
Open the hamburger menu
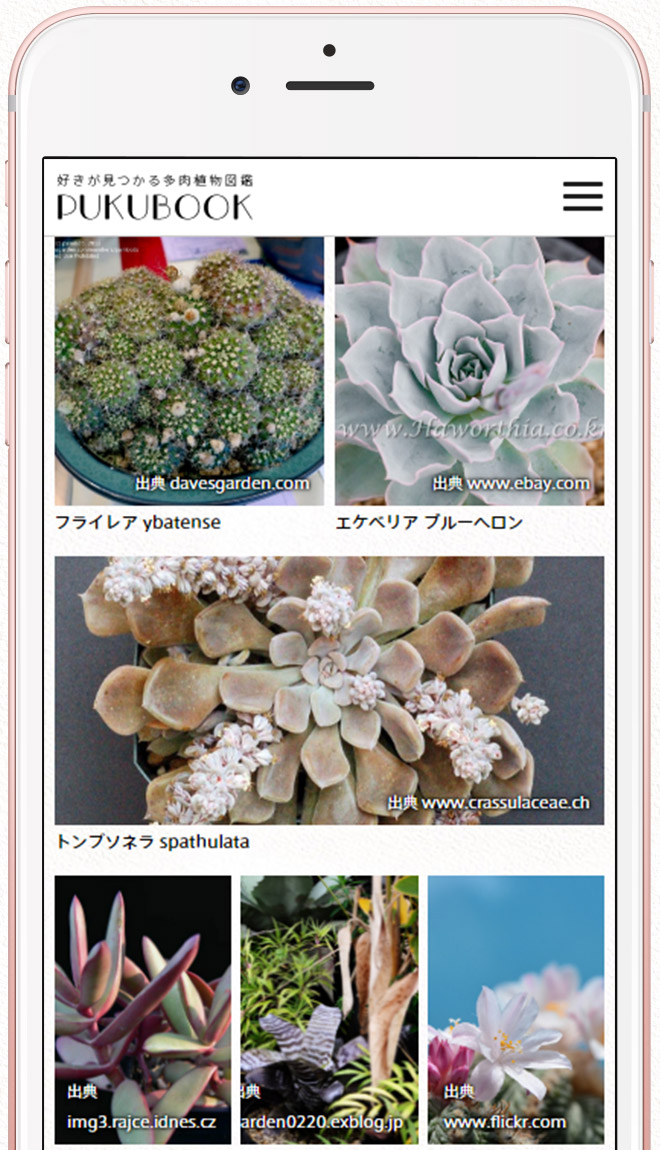pos(582,197)
